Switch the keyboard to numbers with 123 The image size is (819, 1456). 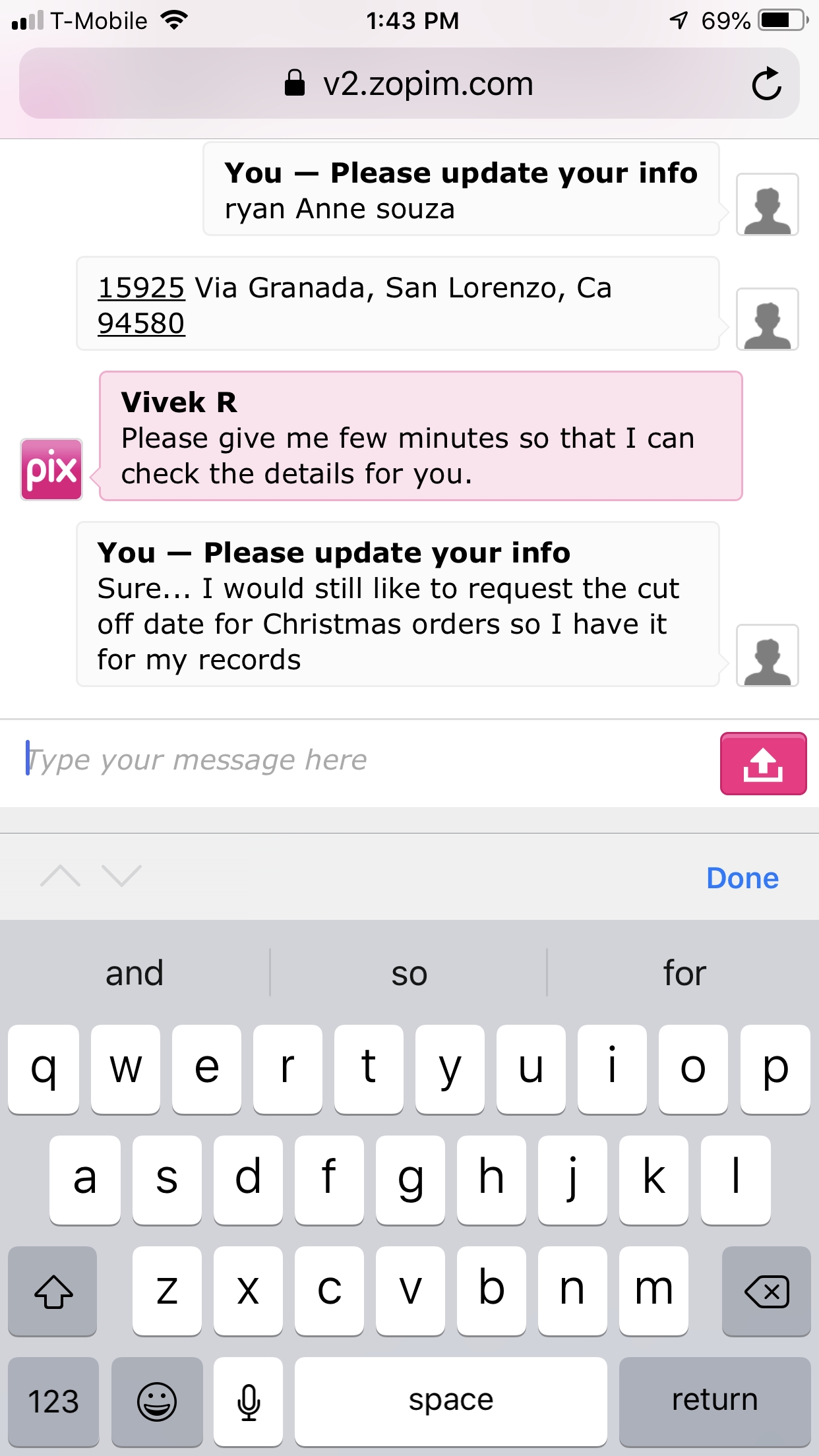[x=53, y=1401]
